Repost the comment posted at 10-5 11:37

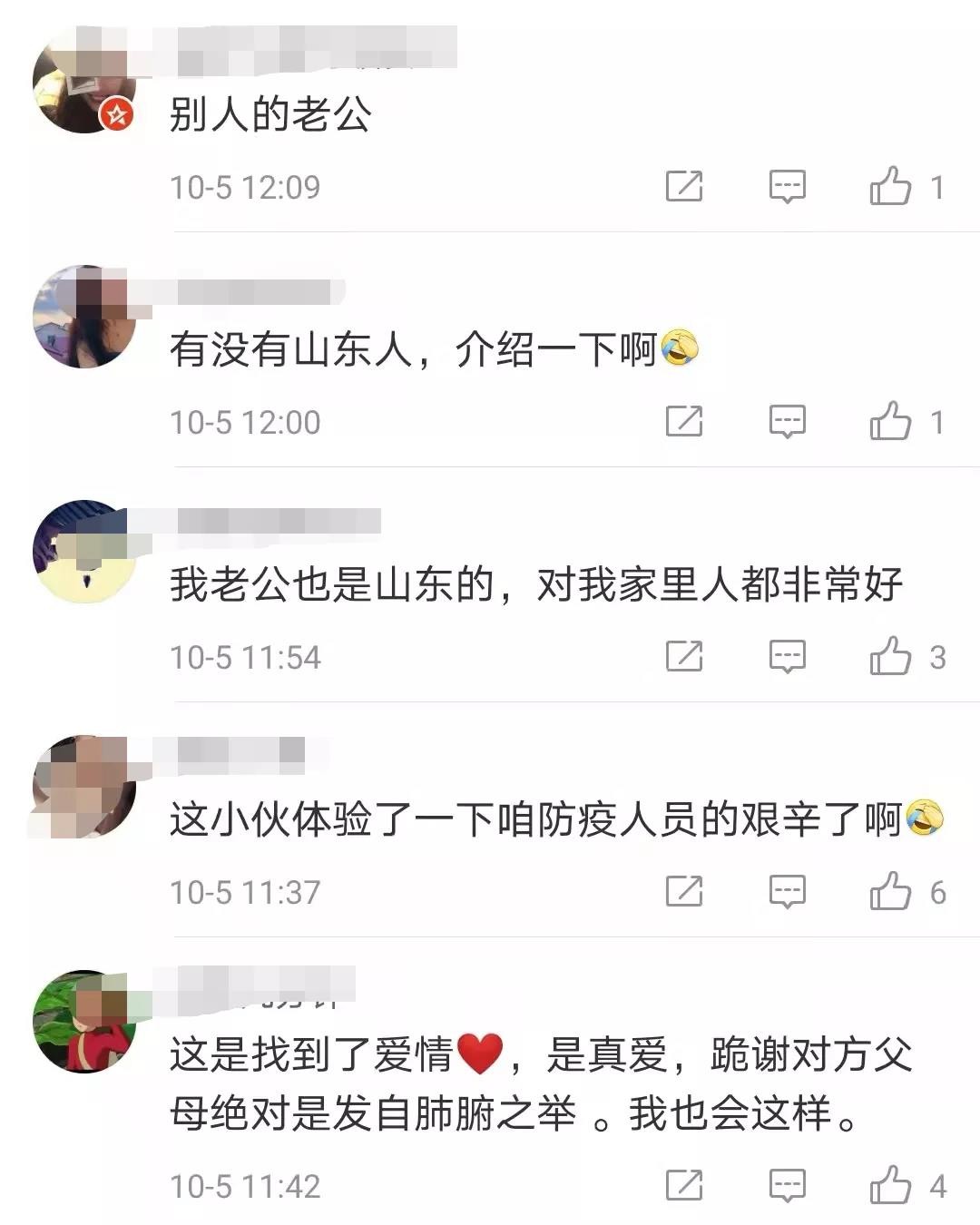point(684,892)
